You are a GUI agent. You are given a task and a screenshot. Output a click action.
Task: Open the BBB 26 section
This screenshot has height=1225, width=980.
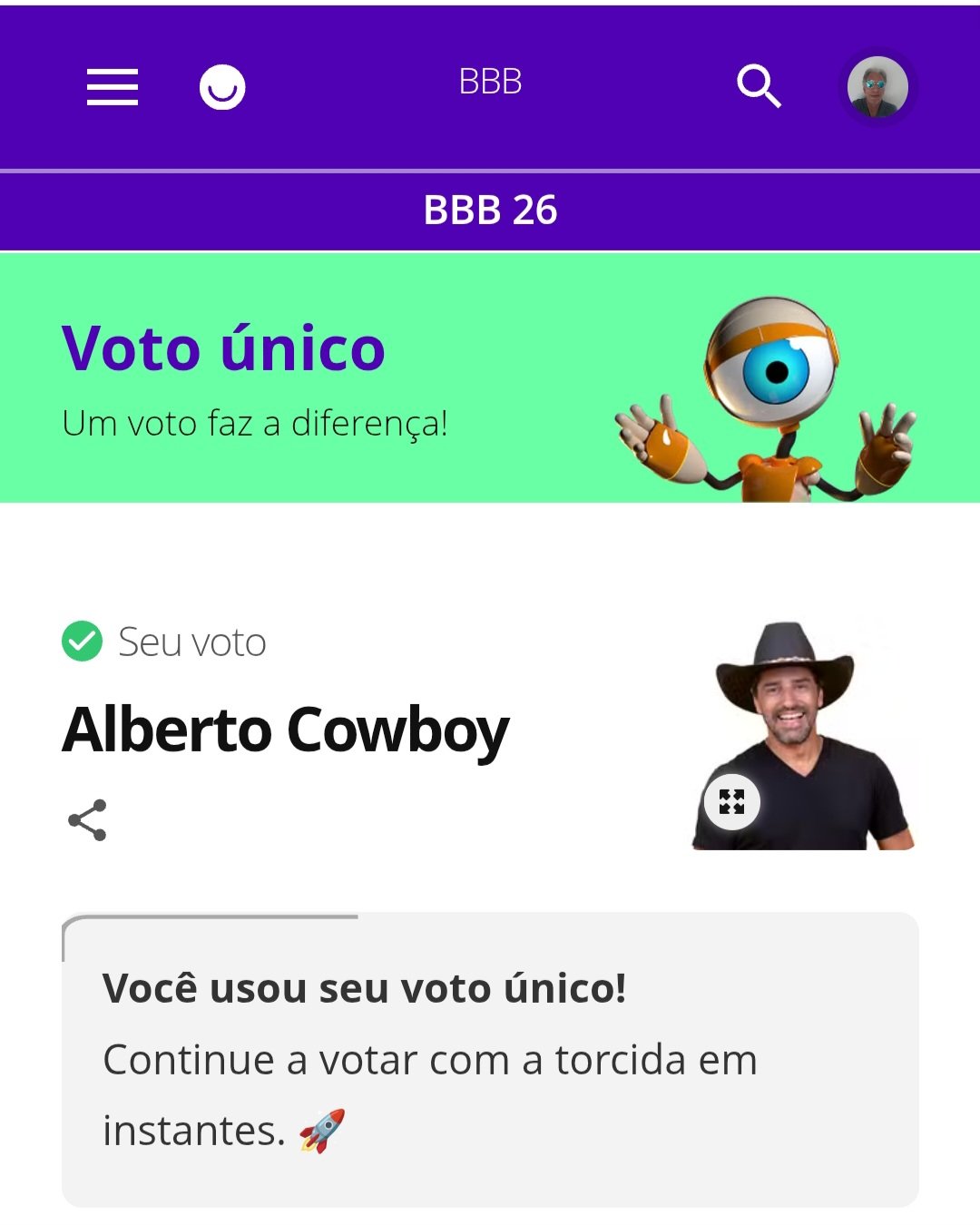click(490, 211)
